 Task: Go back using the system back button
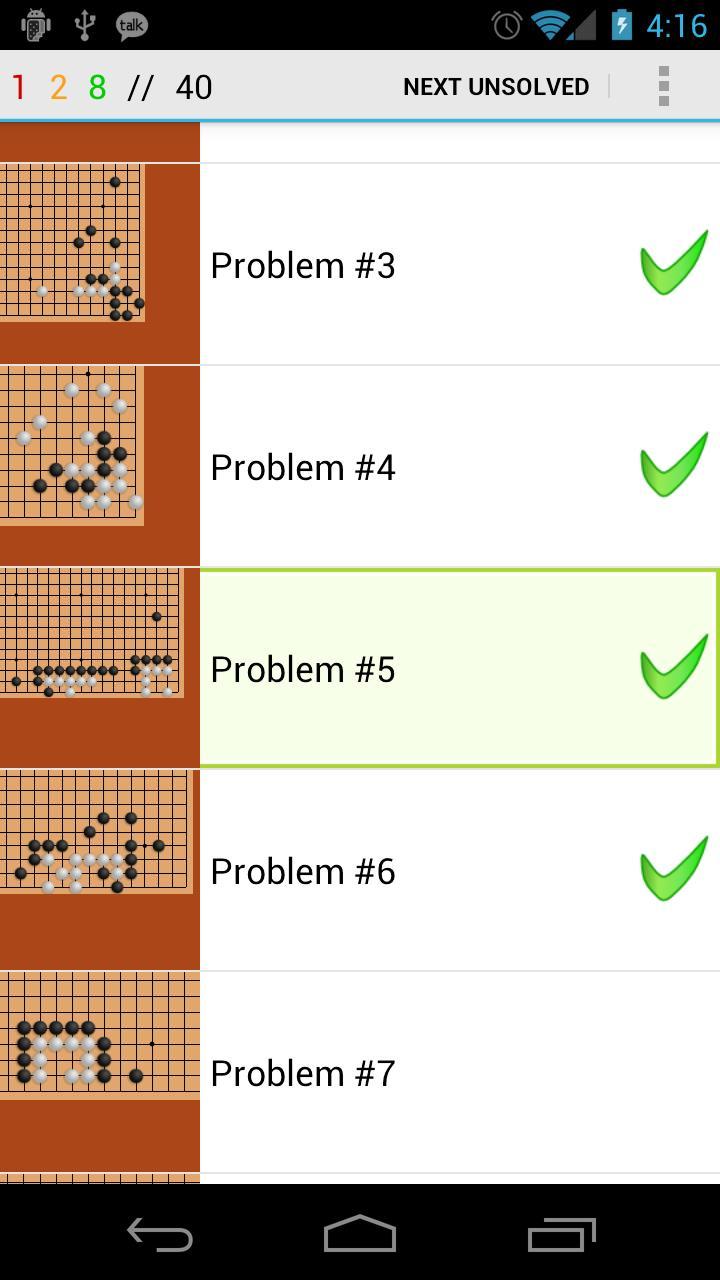160,1234
